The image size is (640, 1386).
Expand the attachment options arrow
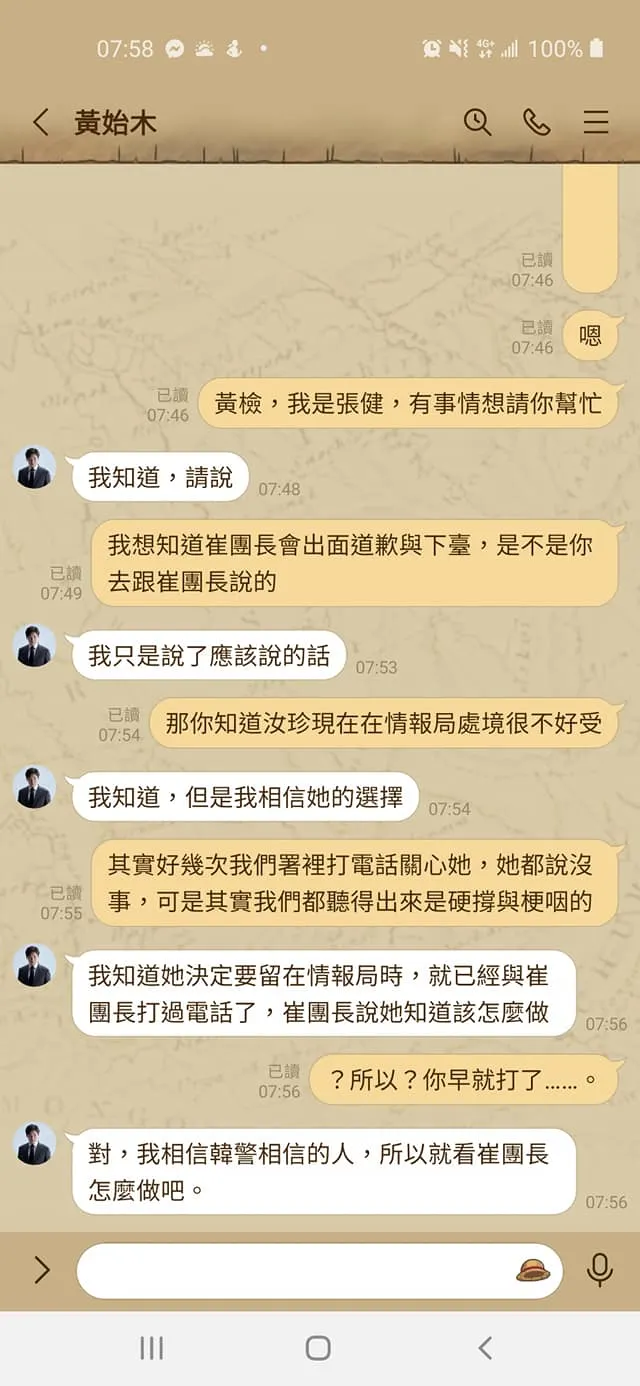coord(41,1270)
